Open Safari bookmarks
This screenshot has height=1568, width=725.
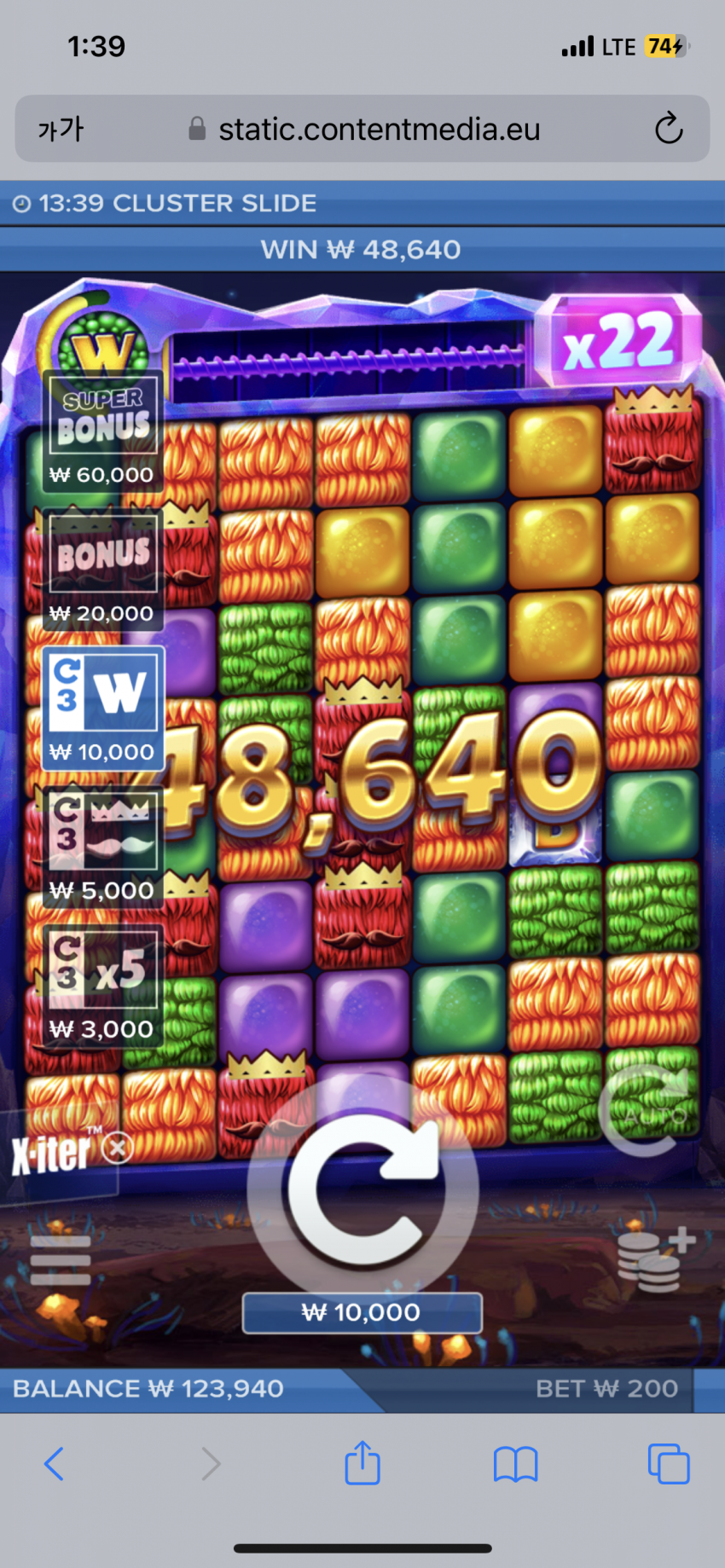(x=515, y=1464)
